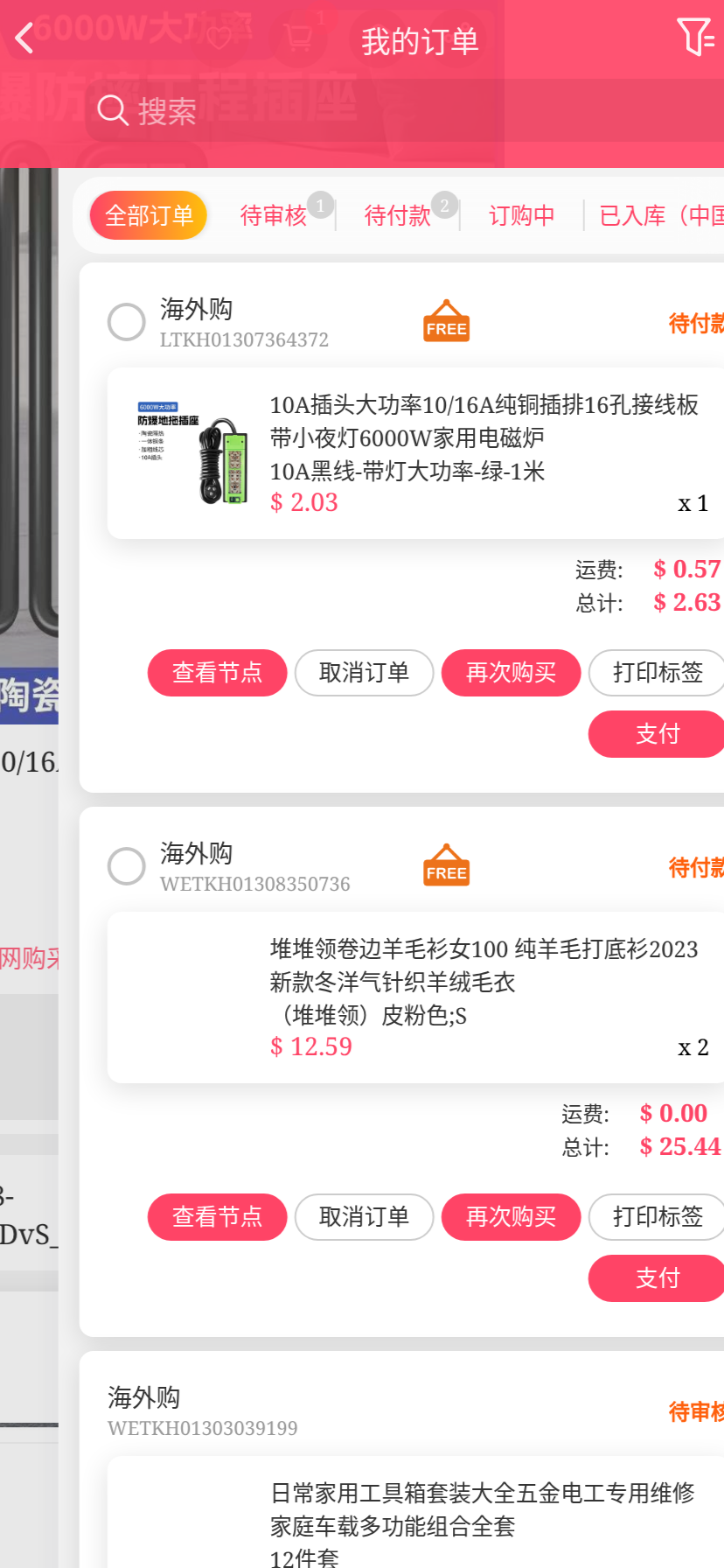The height and width of the screenshot is (1568, 724).
Task: Tap 再次购买 for the sweater order
Action: click(x=511, y=1217)
